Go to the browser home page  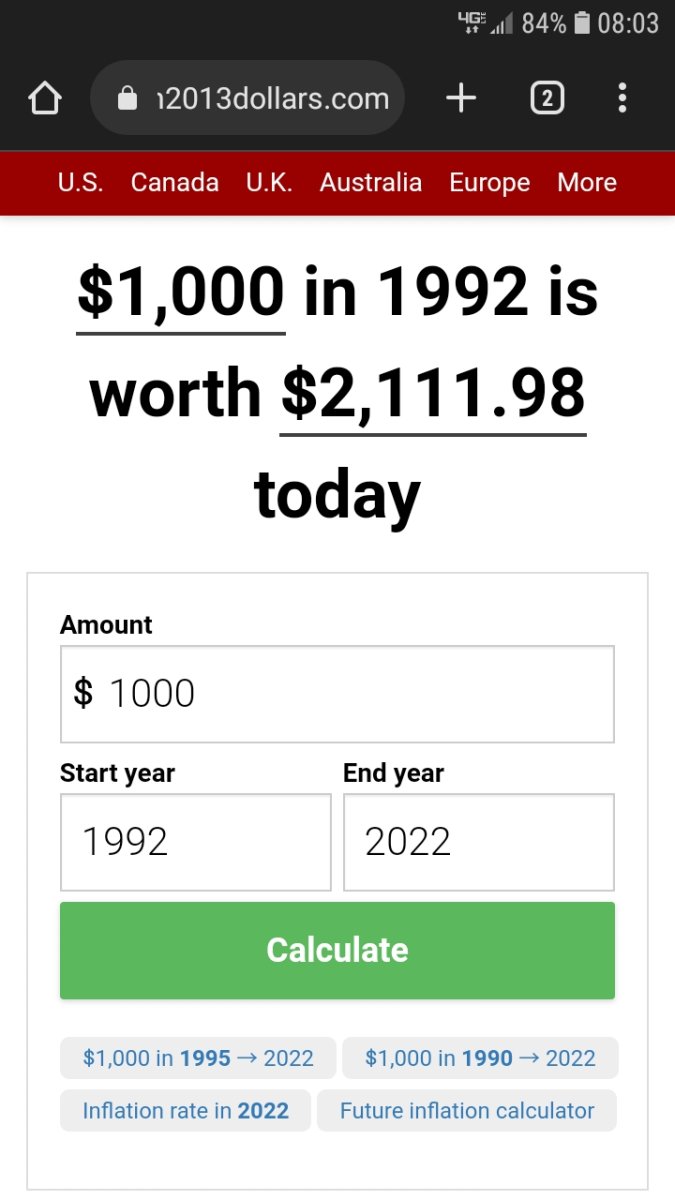[45, 98]
